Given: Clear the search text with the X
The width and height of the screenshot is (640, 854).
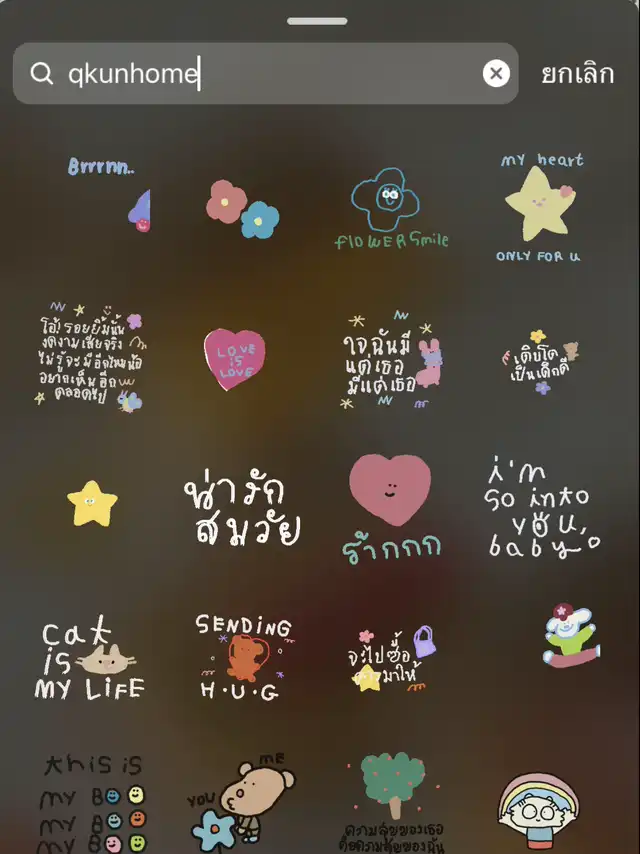Looking at the screenshot, I should [x=496, y=73].
